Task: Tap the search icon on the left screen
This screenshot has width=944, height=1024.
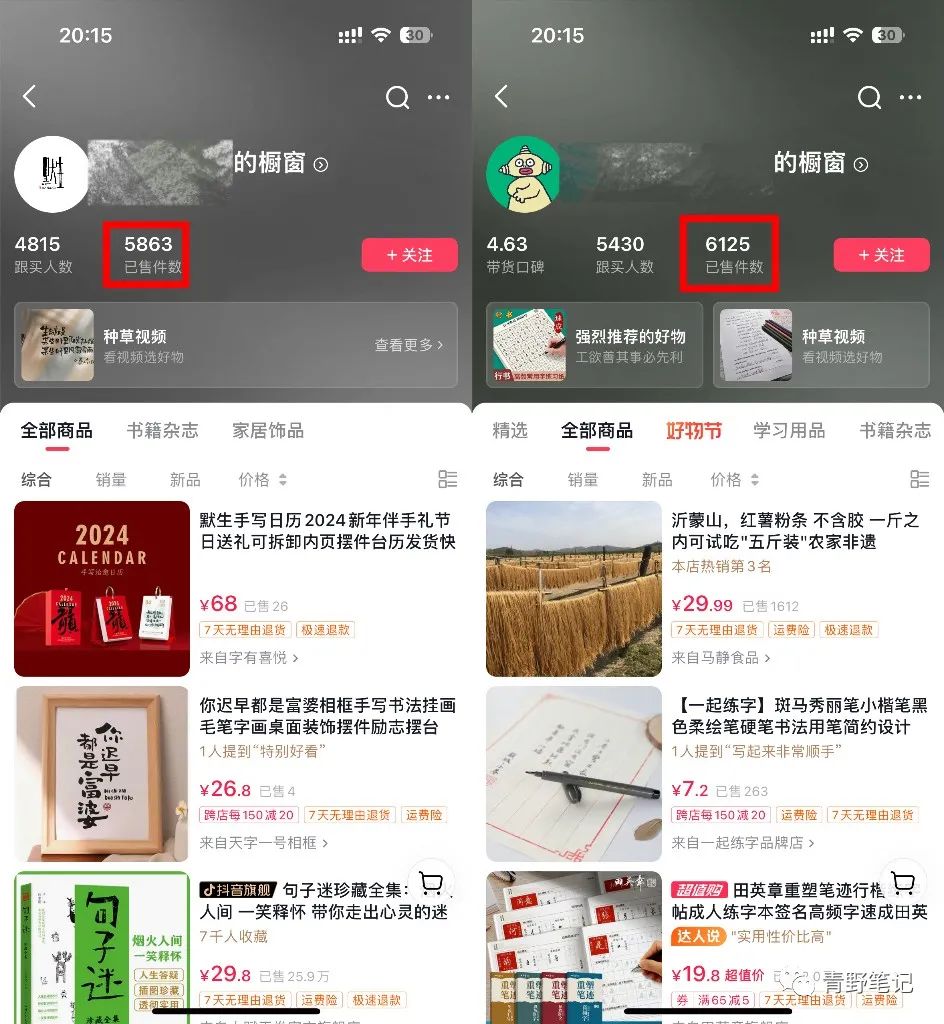Action: 398,97
